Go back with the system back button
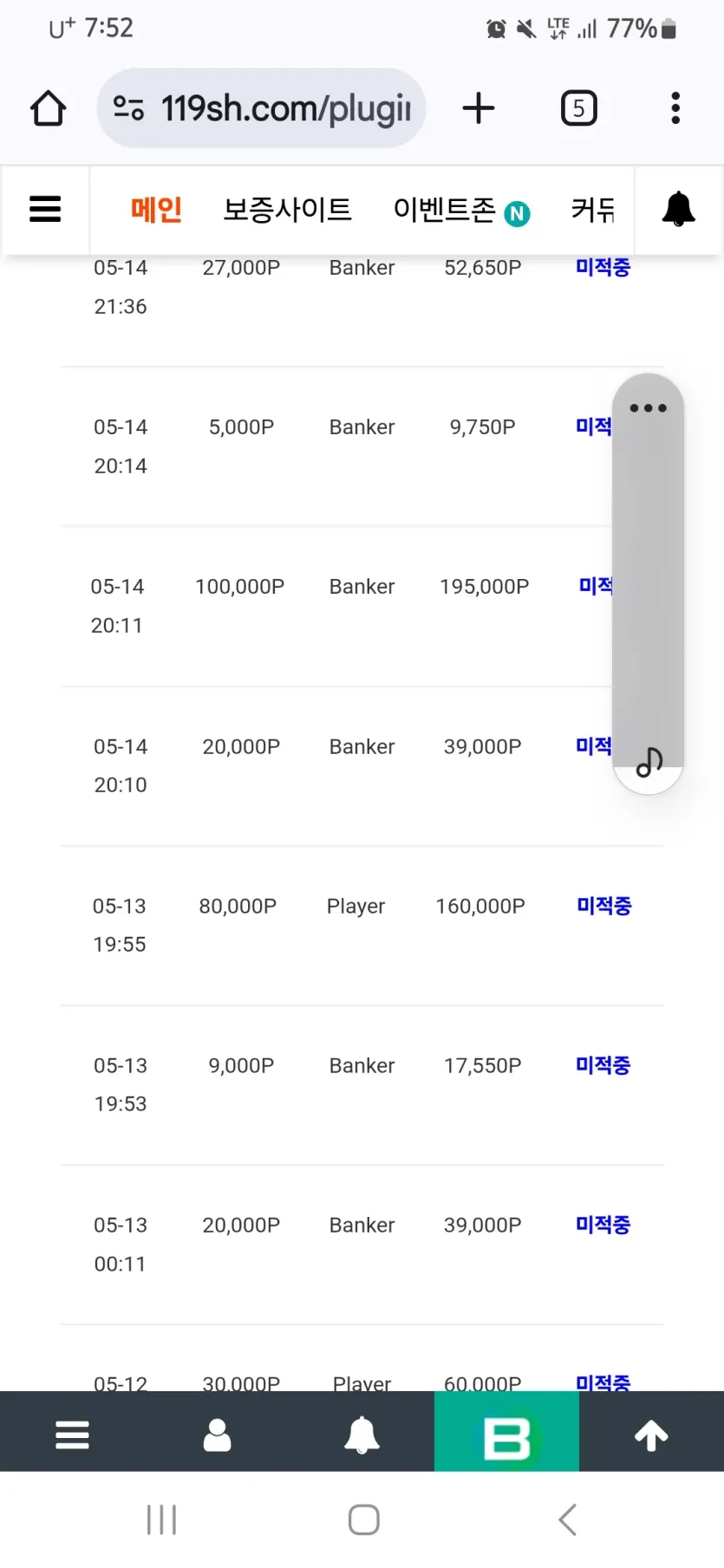Image resolution: width=724 pixels, height=1568 pixels. (x=568, y=1519)
